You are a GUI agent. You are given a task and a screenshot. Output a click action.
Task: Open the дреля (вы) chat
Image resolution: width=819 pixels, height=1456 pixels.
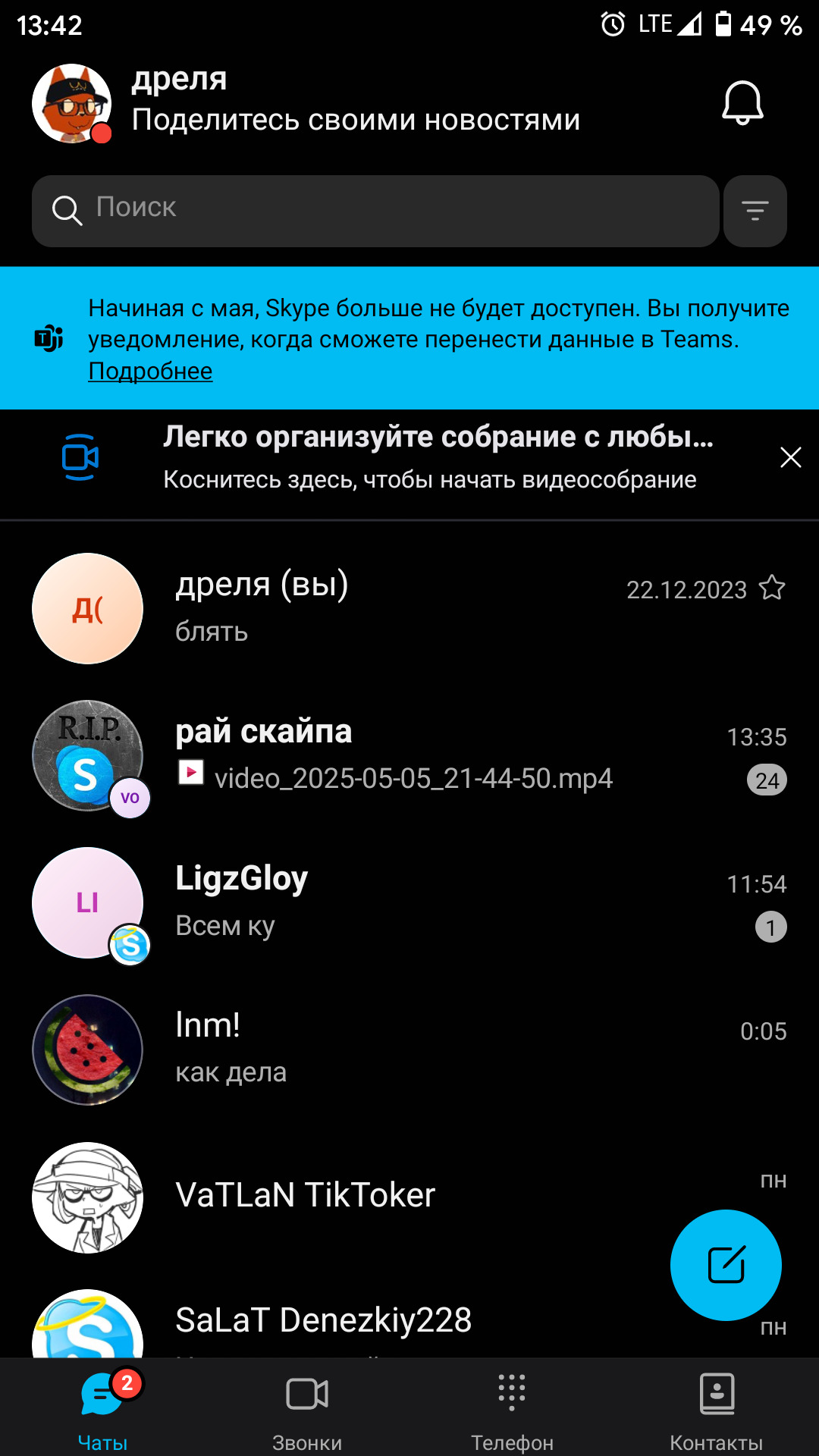point(379,608)
